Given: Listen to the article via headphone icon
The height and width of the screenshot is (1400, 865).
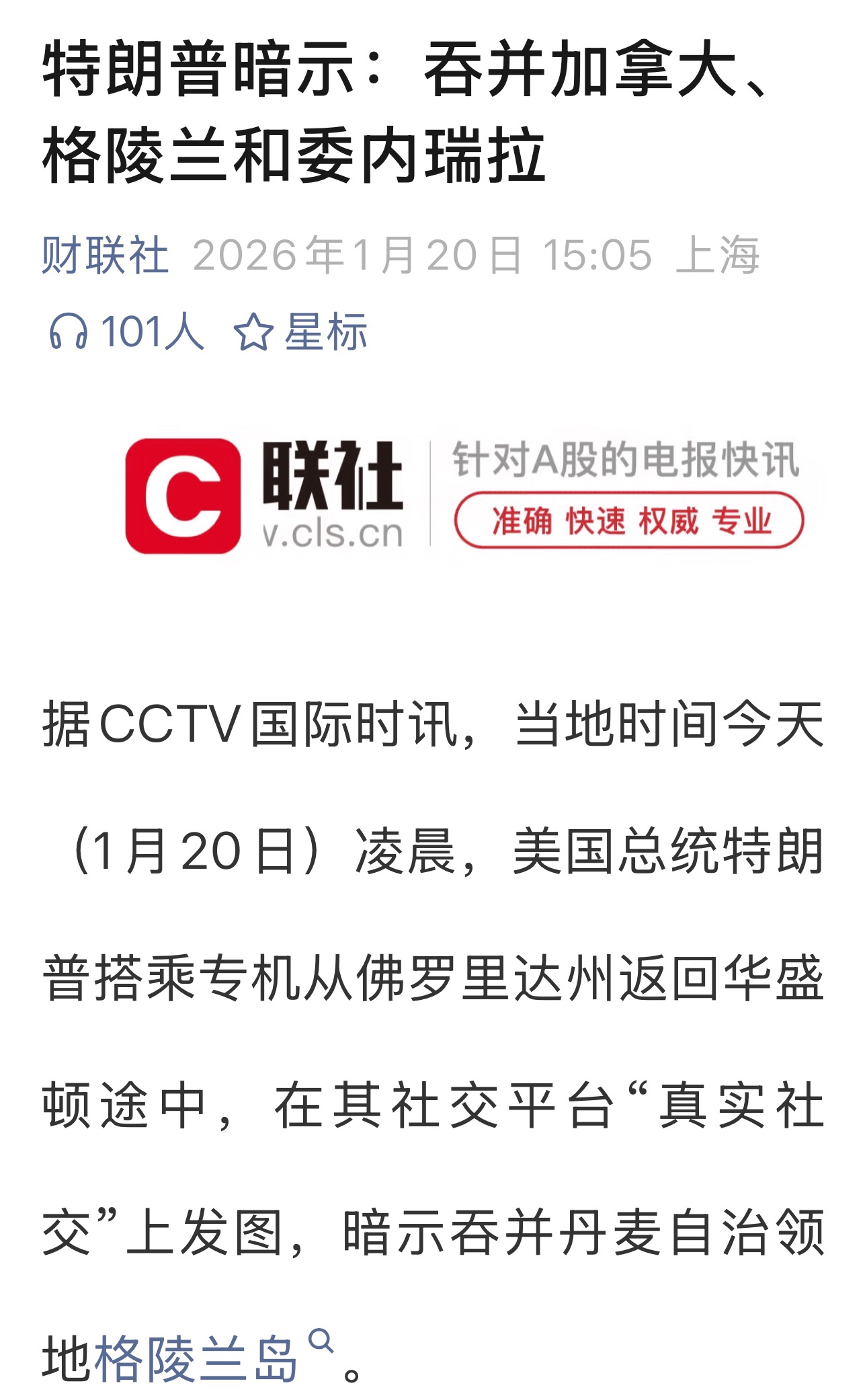Looking at the screenshot, I should pos(68,332).
